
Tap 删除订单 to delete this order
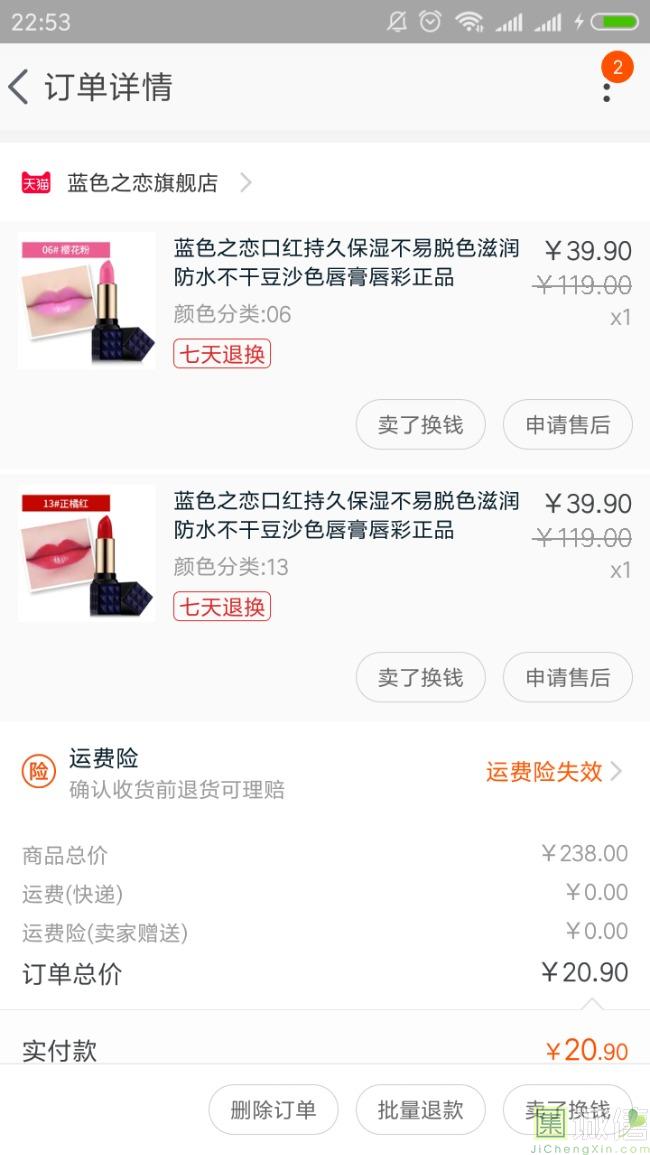(x=273, y=1109)
